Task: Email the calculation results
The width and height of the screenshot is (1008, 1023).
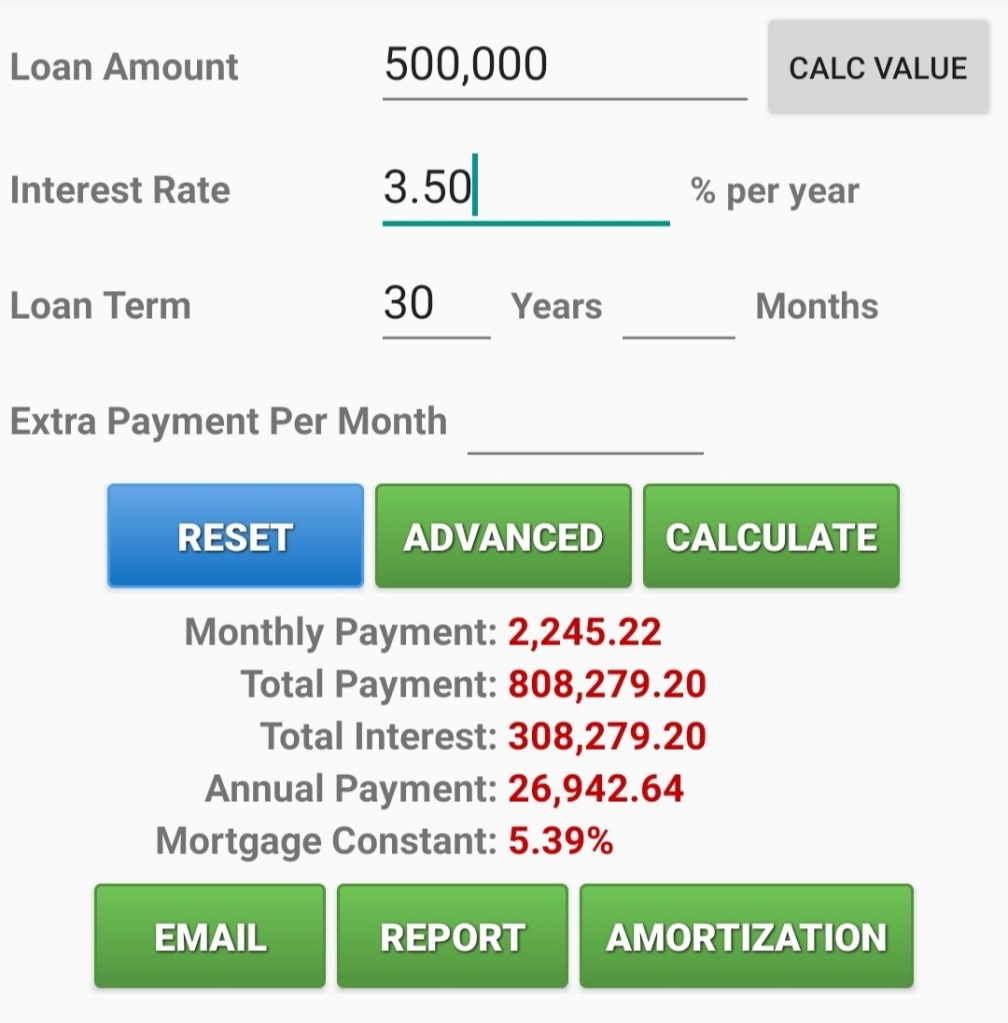Action: tap(210, 937)
